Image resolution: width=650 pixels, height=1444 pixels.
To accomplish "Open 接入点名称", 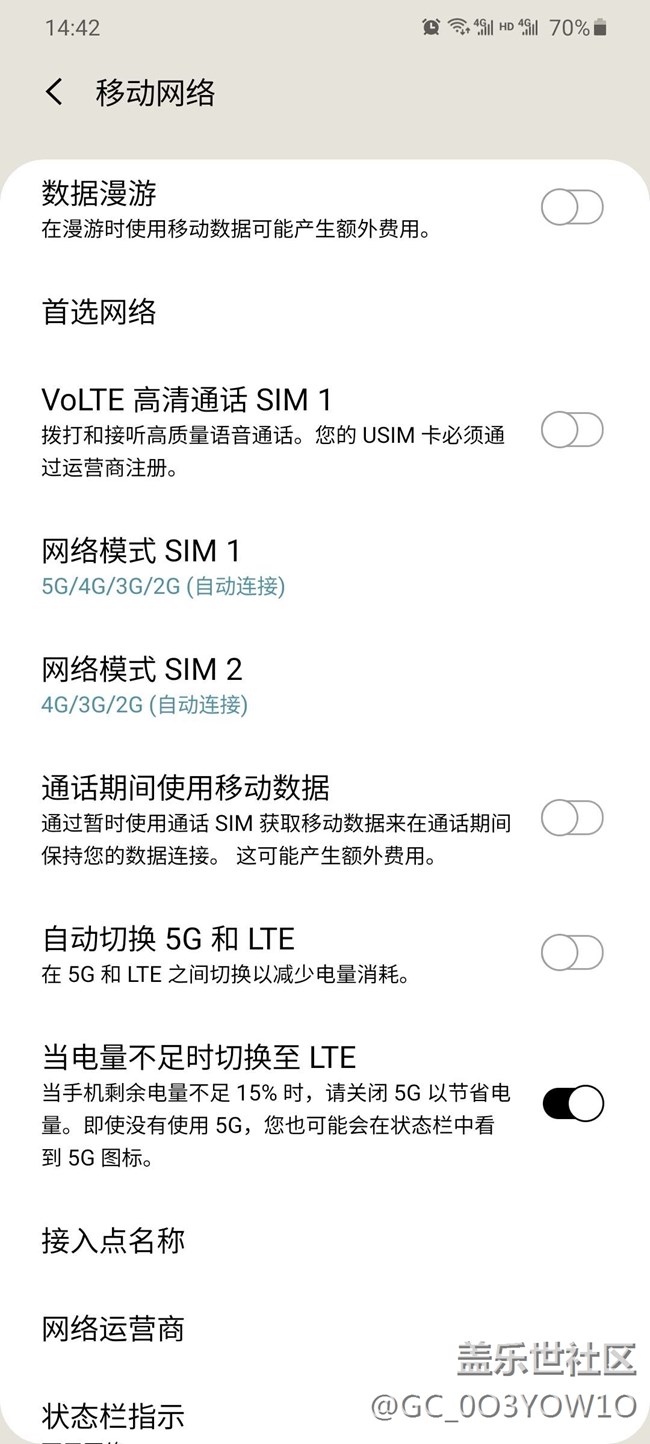I will (x=325, y=1241).
